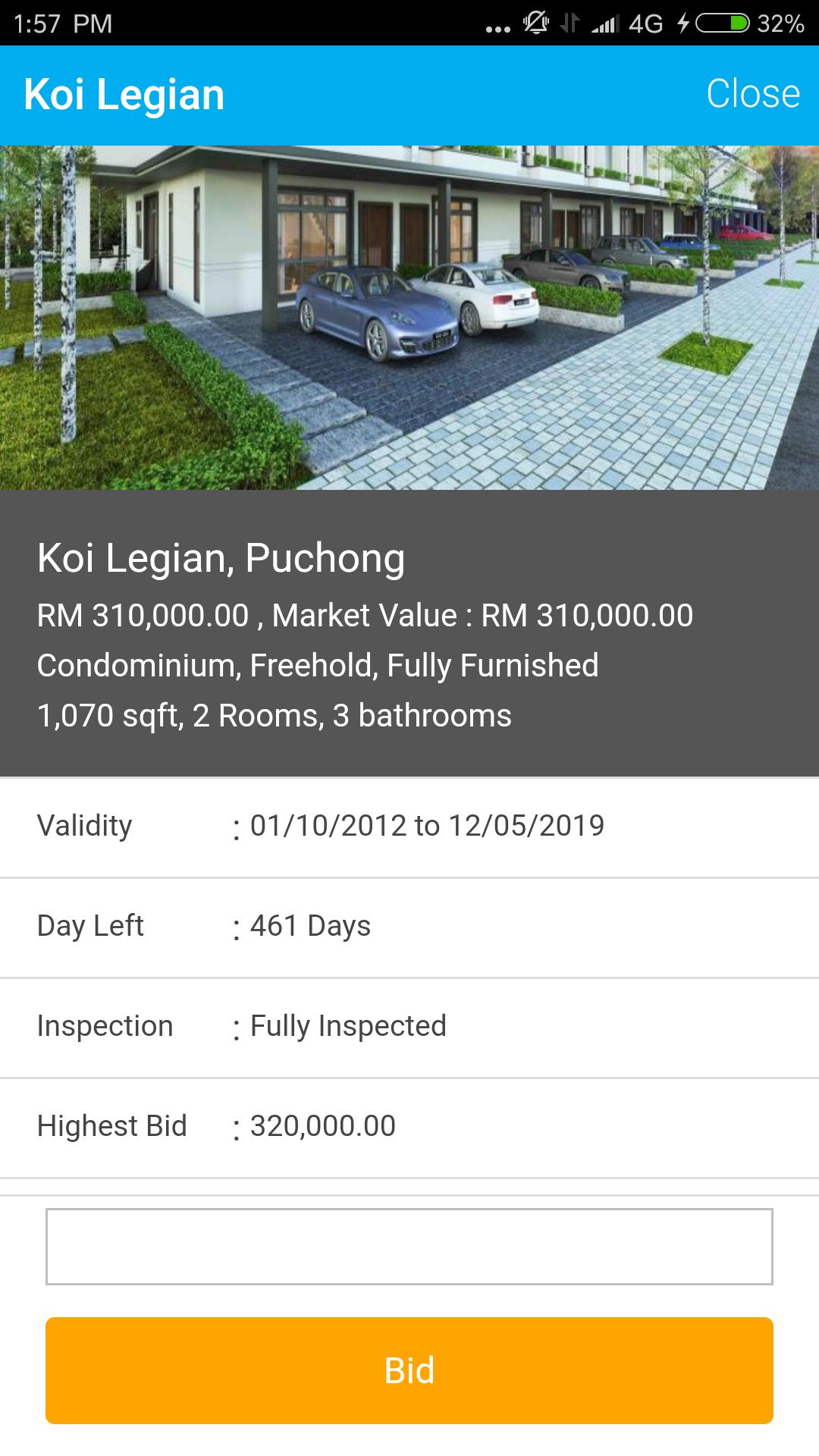
Task: Tap Close in the top right corner
Action: [x=753, y=94]
